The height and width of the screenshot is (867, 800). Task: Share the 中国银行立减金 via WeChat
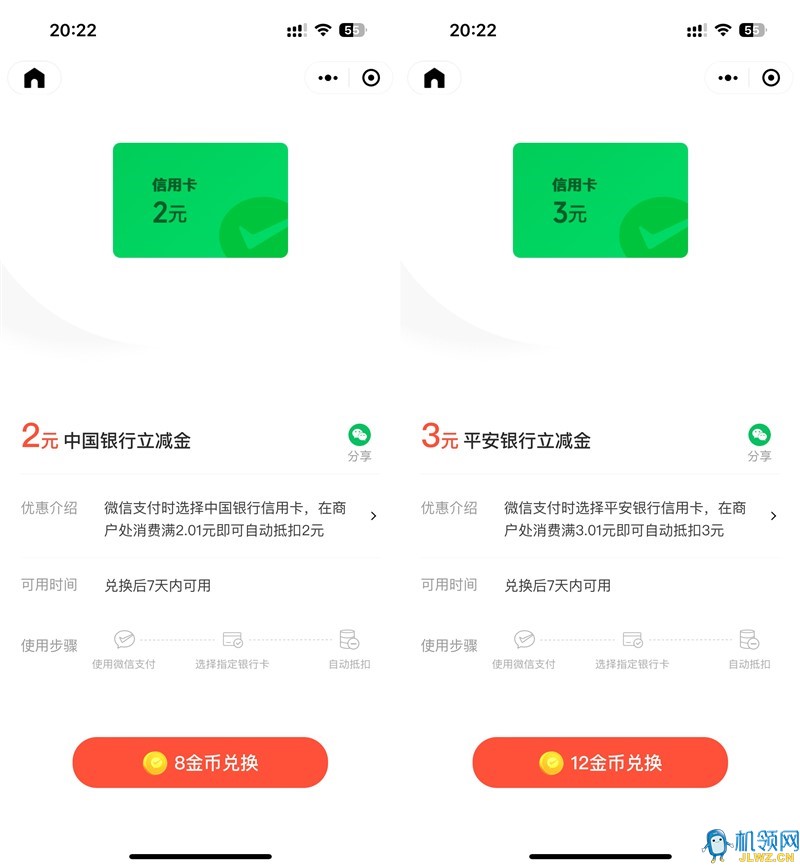point(359,441)
